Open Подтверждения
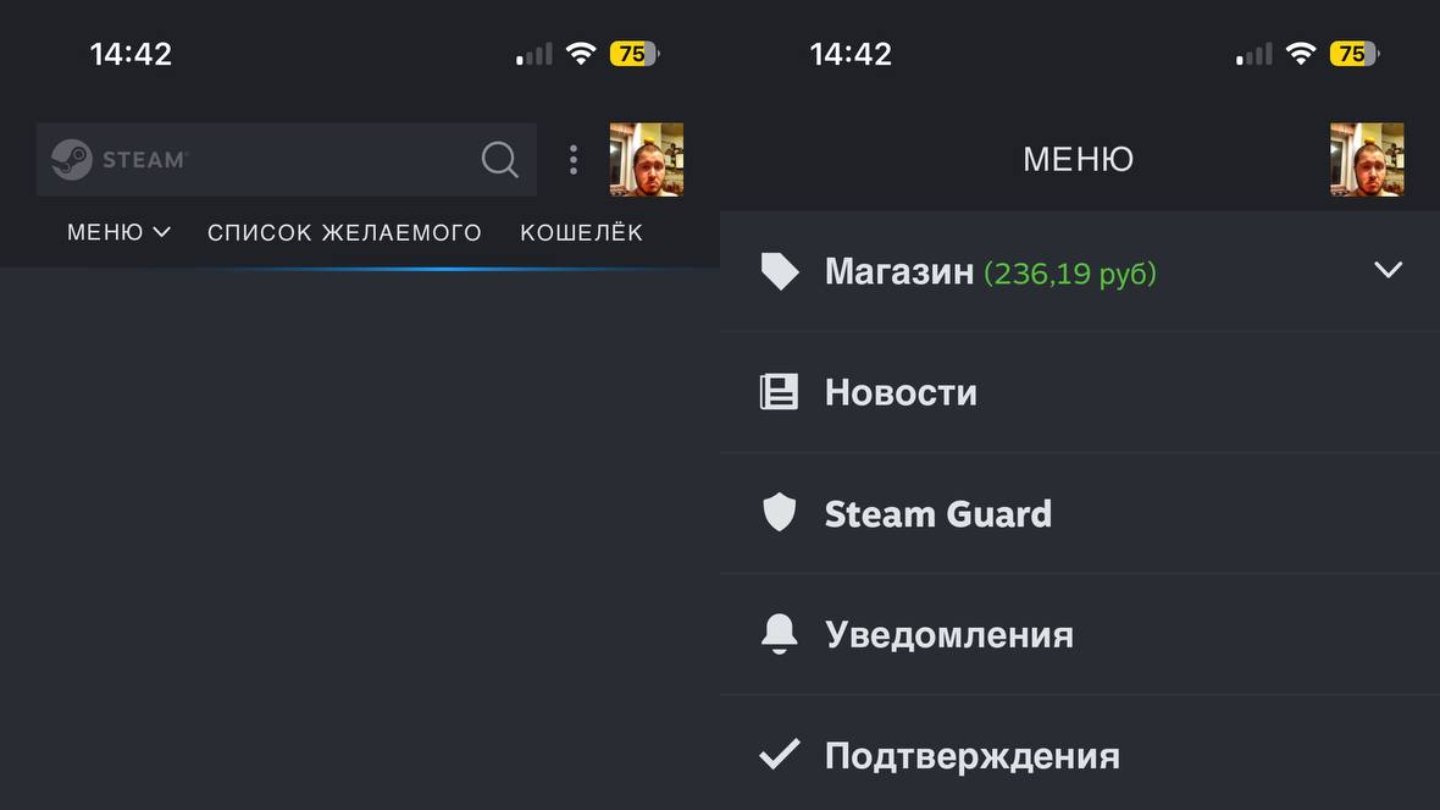Image resolution: width=1440 pixels, height=810 pixels. [x=971, y=756]
